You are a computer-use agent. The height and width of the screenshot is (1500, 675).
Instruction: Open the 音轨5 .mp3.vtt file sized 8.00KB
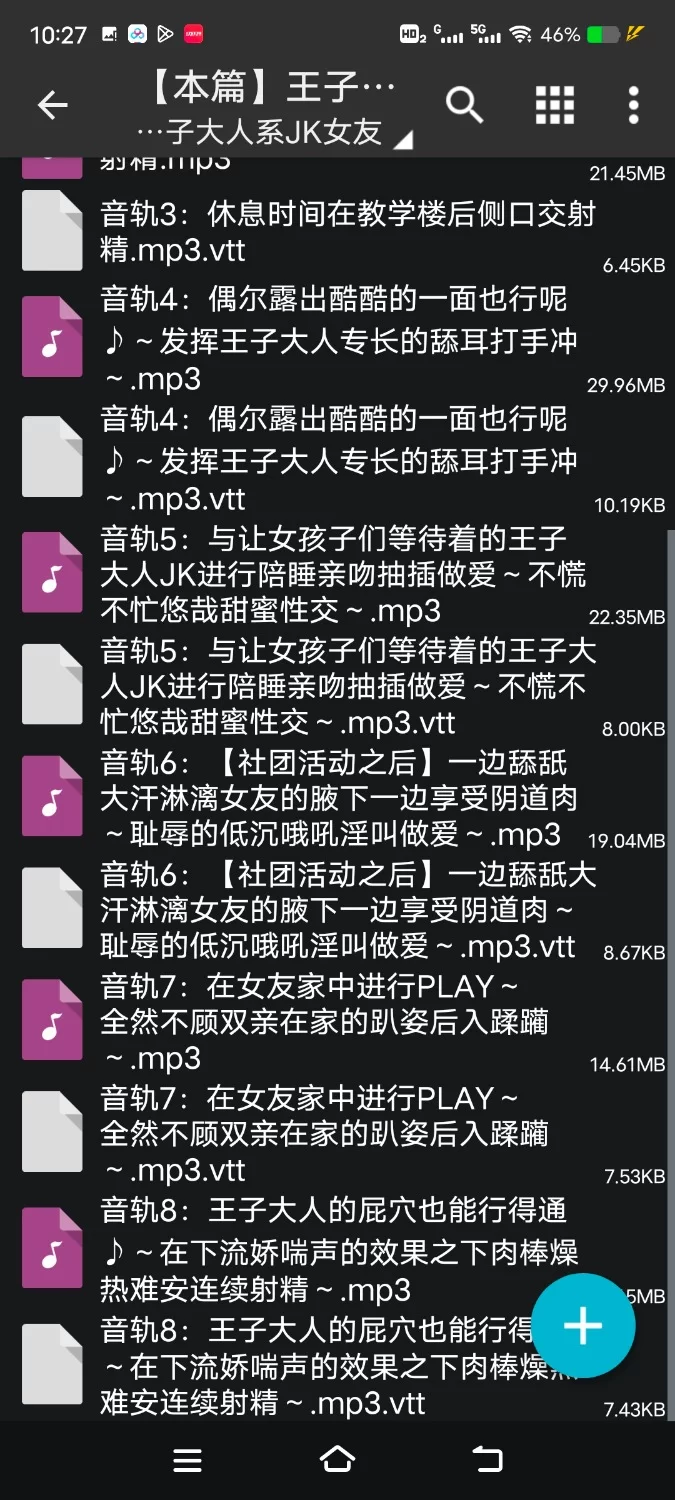click(x=340, y=687)
